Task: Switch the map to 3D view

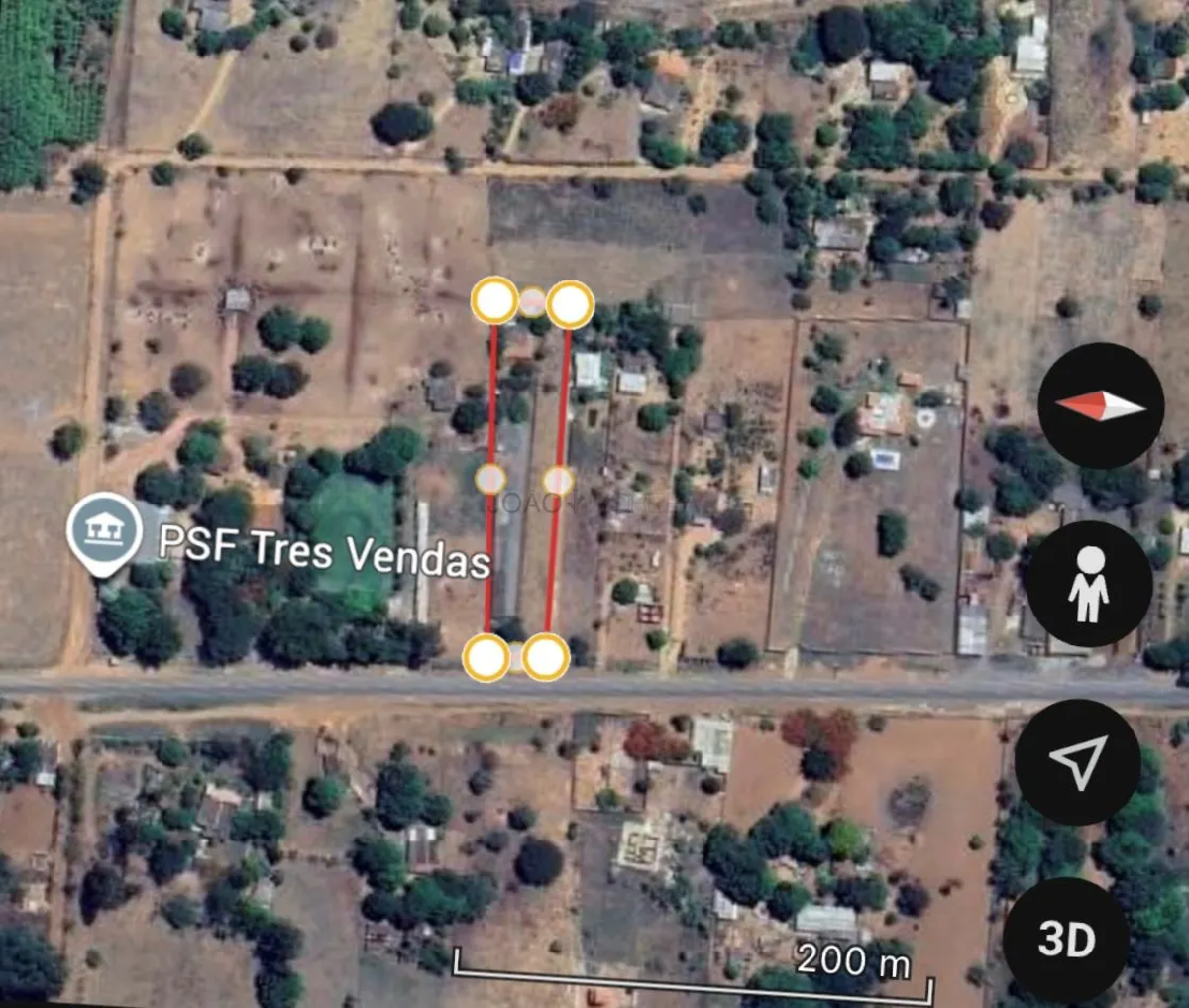Action: [x=1066, y=939]
